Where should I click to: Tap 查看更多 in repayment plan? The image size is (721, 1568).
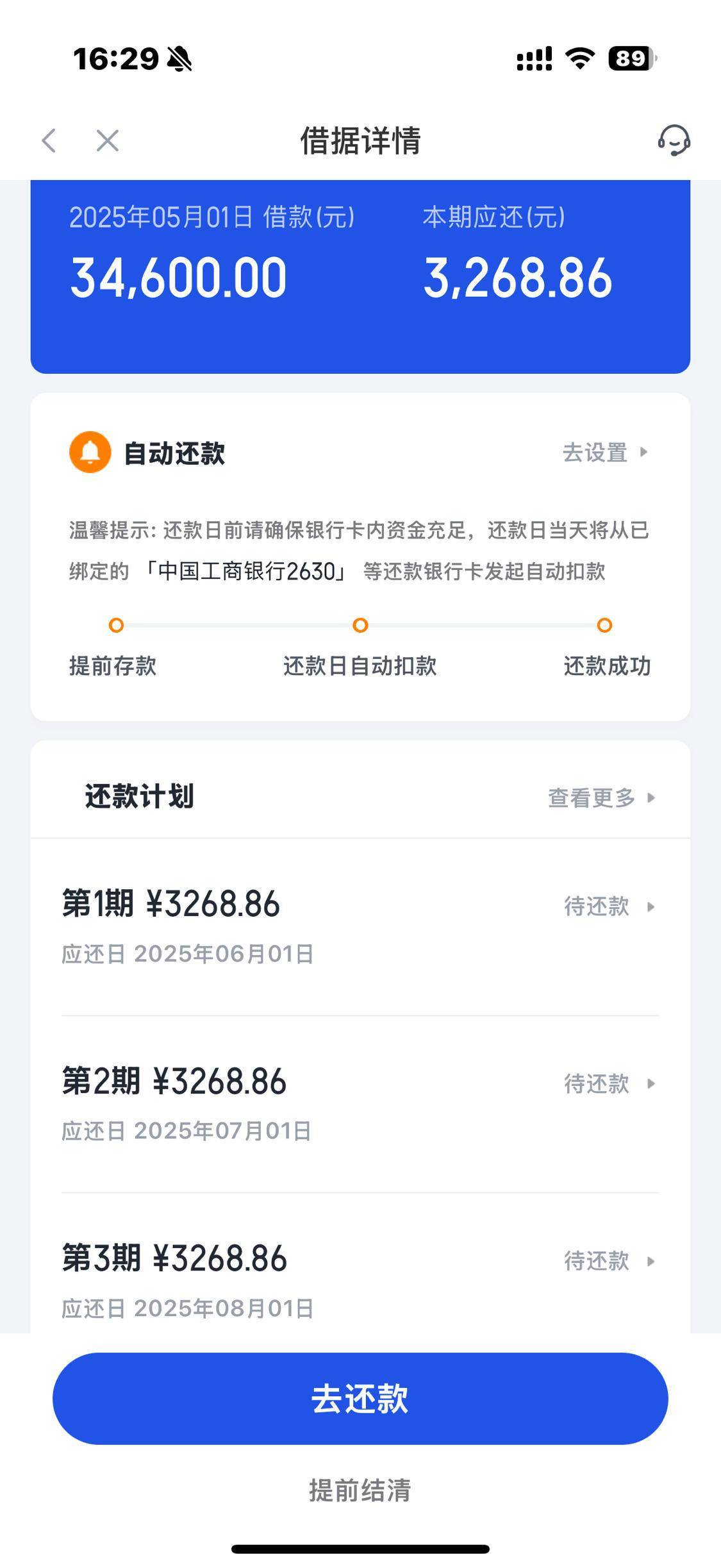(x=602, y=797)
